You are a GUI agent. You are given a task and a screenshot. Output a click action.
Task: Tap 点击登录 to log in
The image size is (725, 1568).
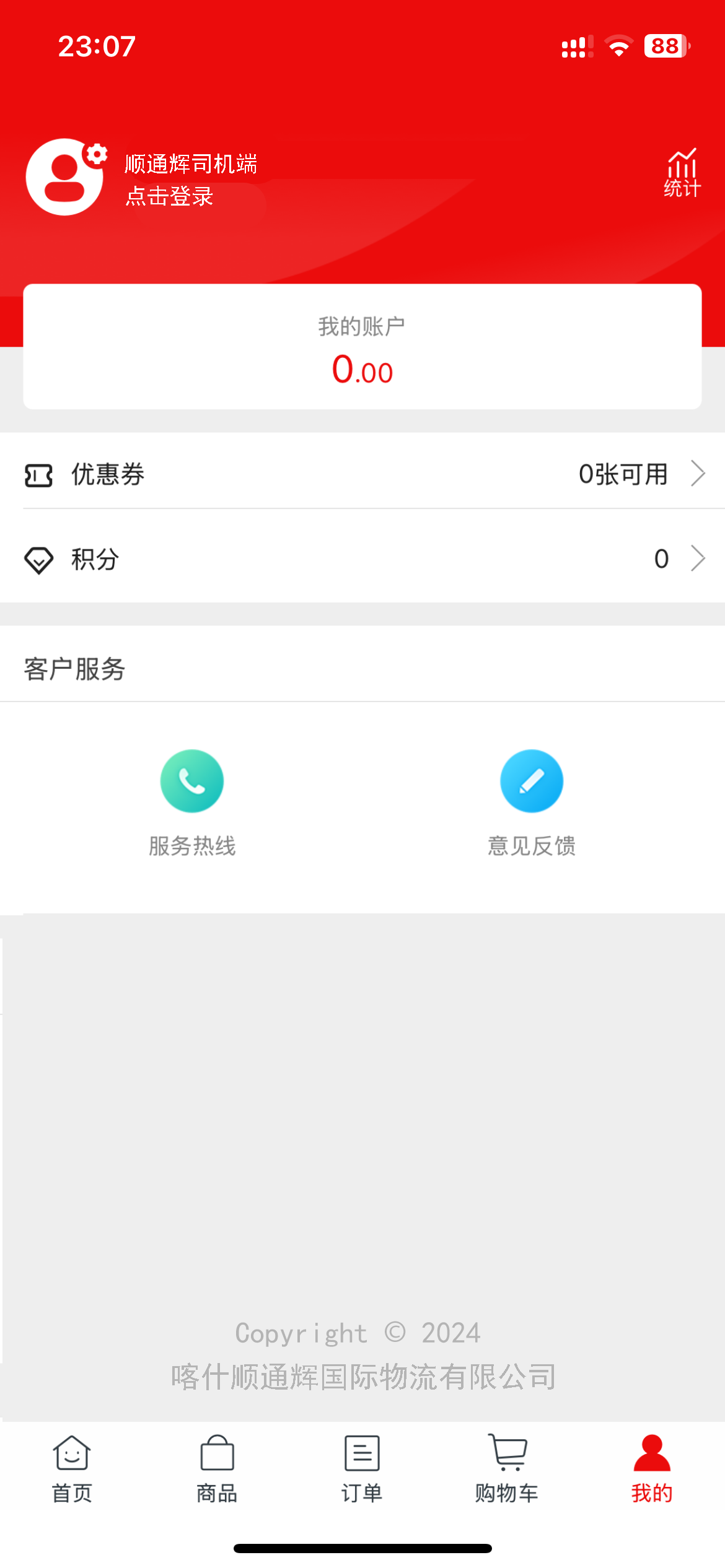[x=169, y=196]
